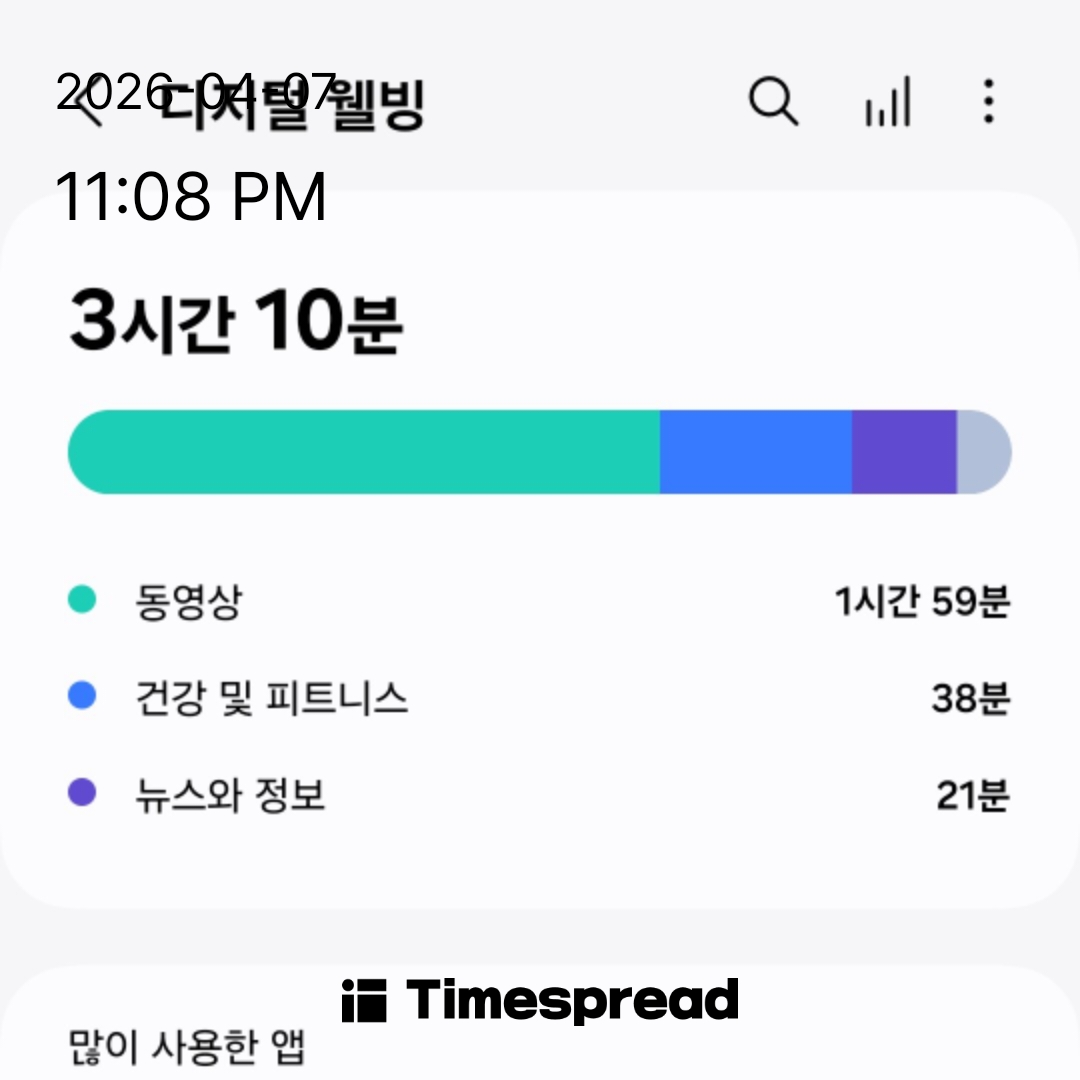Go back from 디지털 웰빙
Viewport: 1080px width, 1080px height.
(x=88, y=106)
